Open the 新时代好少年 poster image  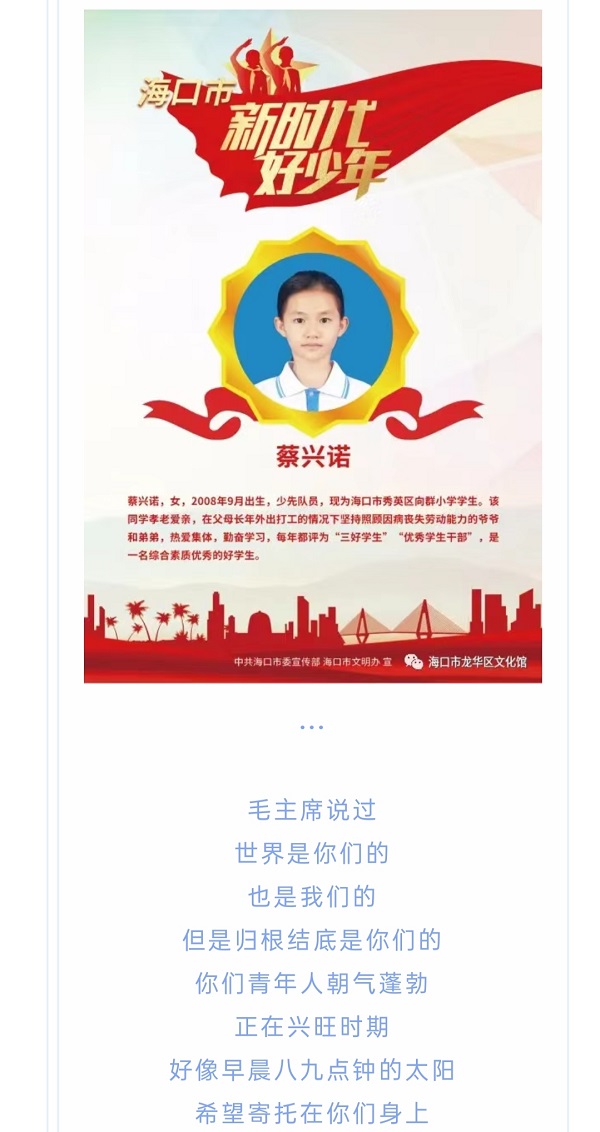point(312,346)
